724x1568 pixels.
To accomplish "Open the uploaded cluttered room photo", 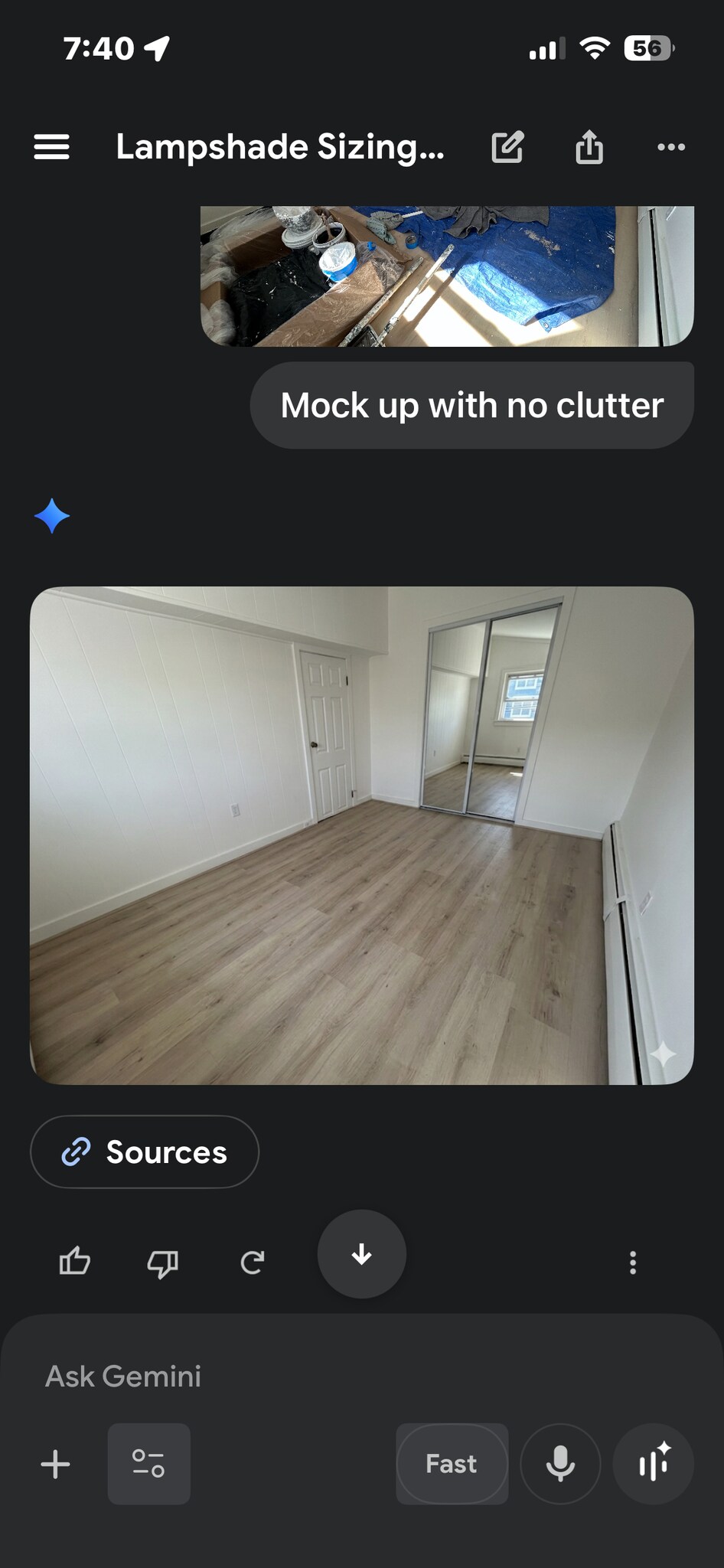I will click(447, 276).
